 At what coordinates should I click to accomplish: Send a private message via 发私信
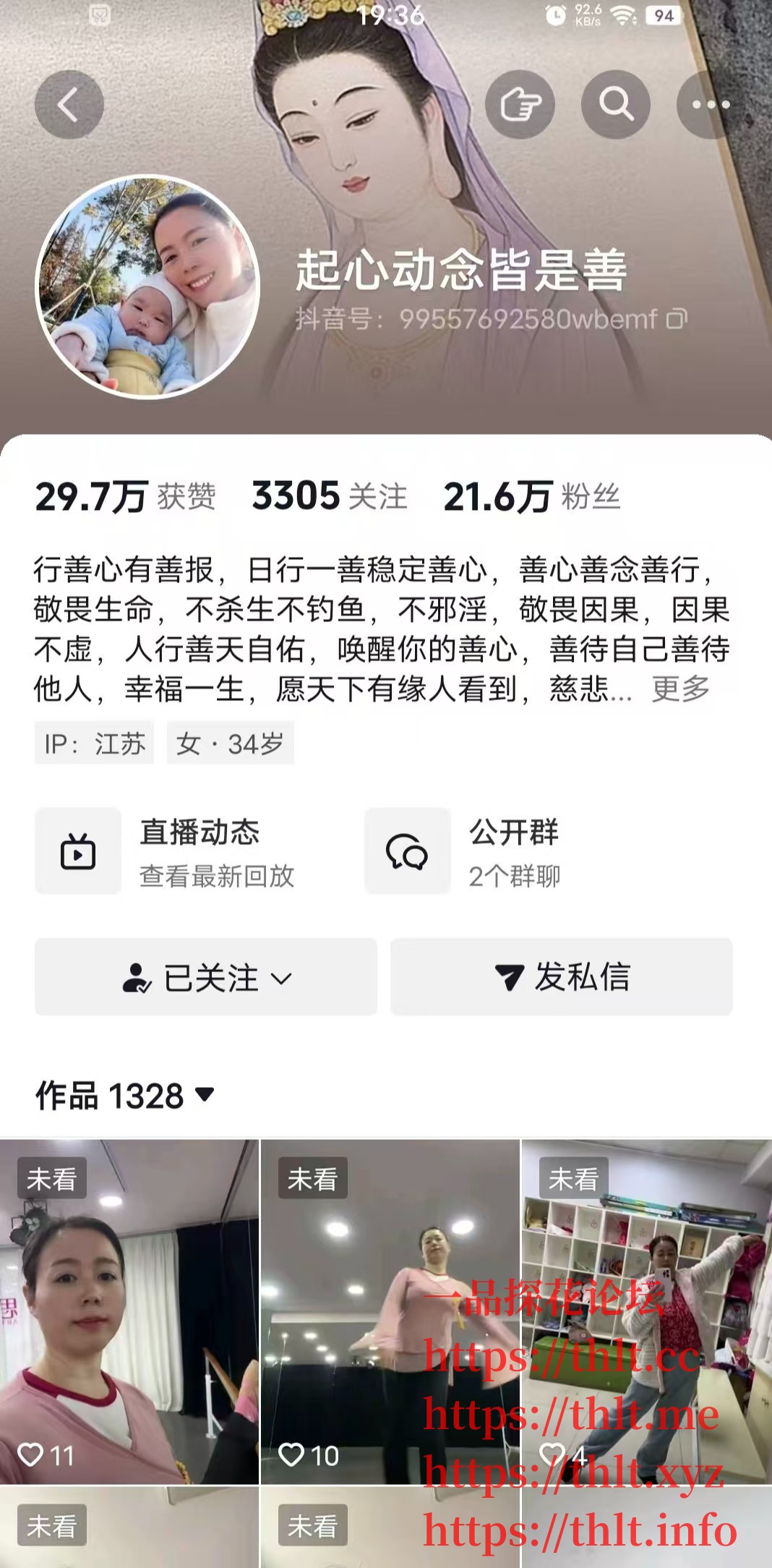562,977
